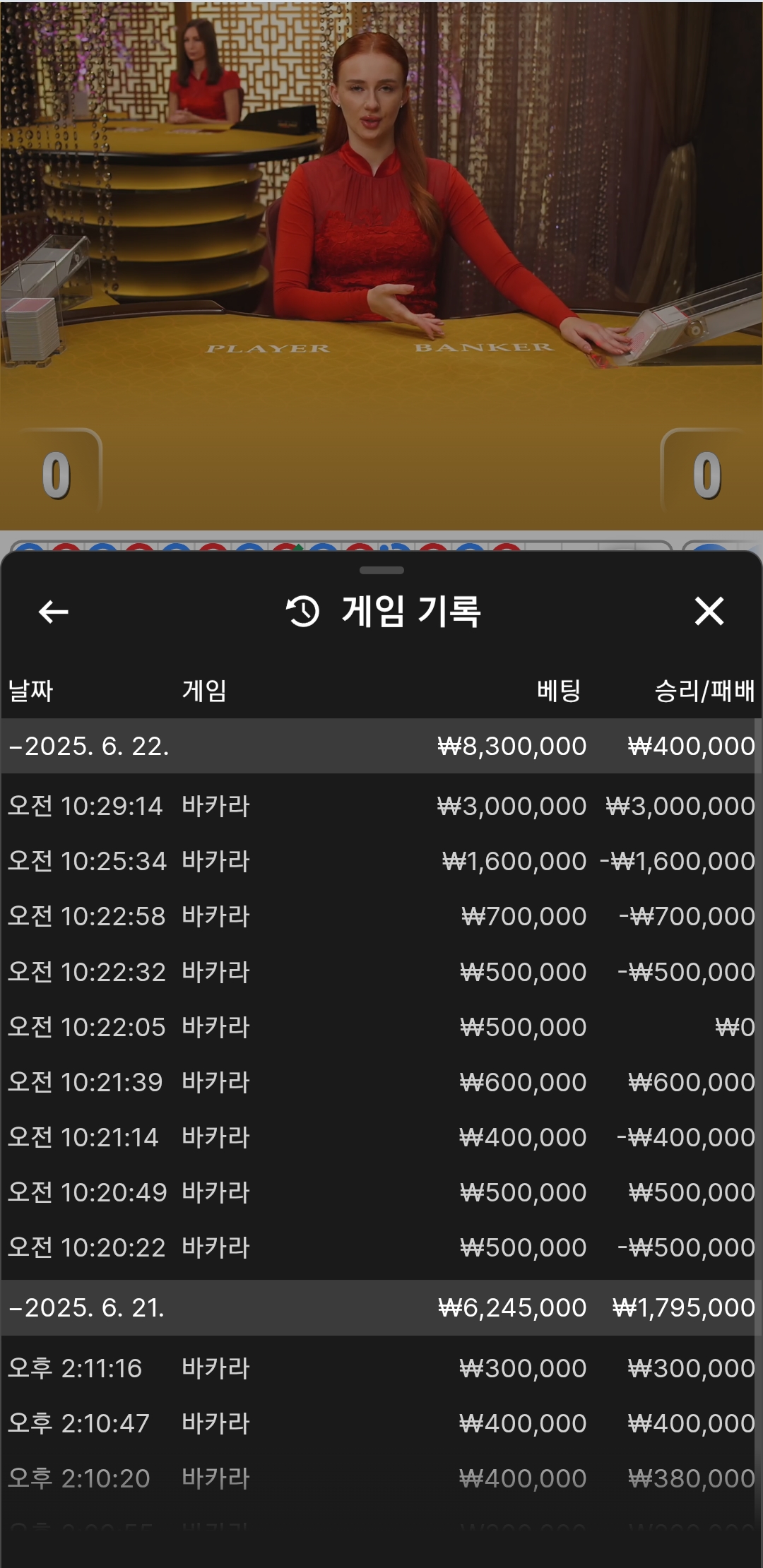
Task: Collapse the 2025. 6. 22. date group
Action: point(89,747)
